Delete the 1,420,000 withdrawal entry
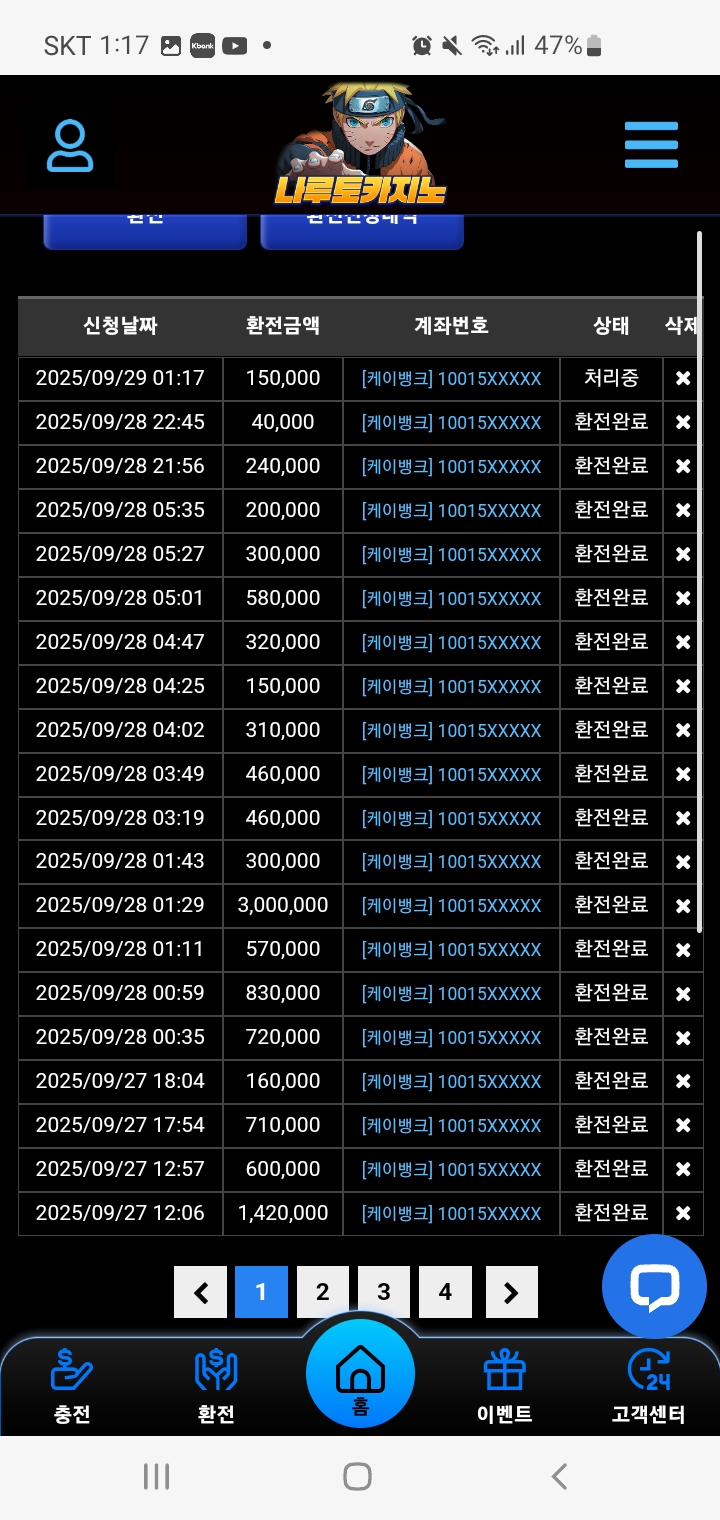The image size is (720, 1520). pyautogui.click(x=683, y=1213)
